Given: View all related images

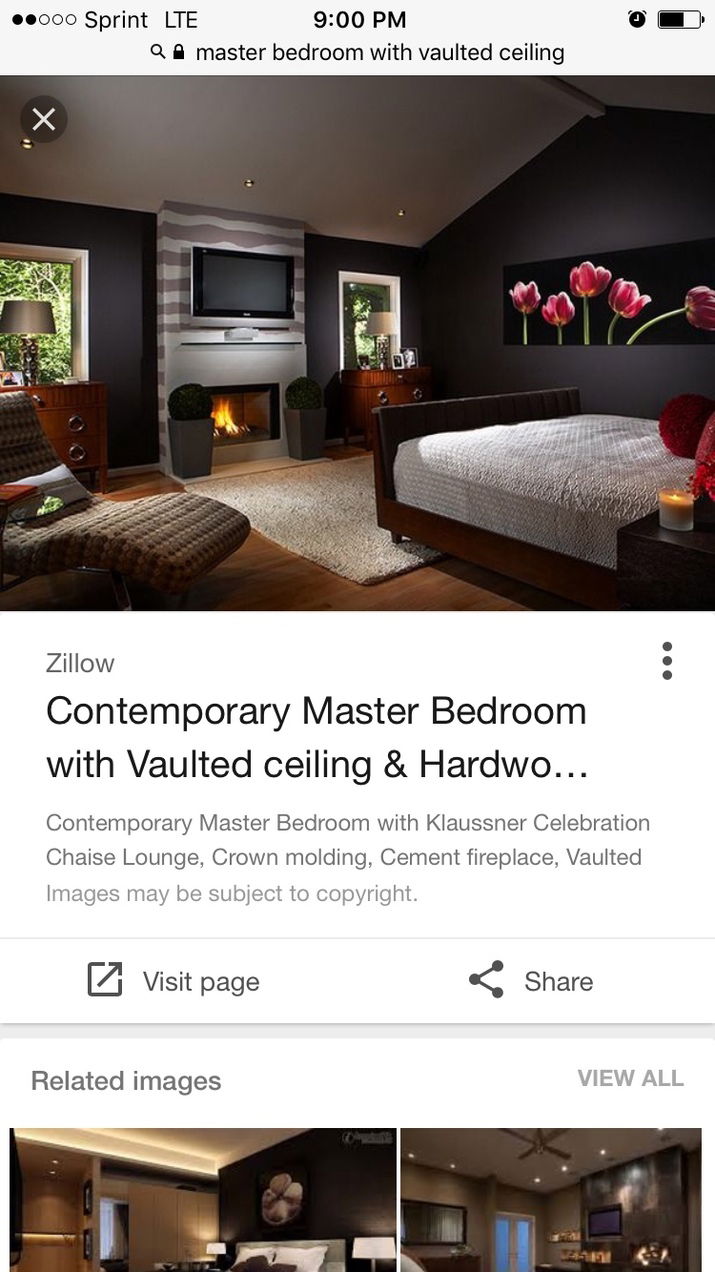Looking at the screenshot, I should click(630, 1078).
